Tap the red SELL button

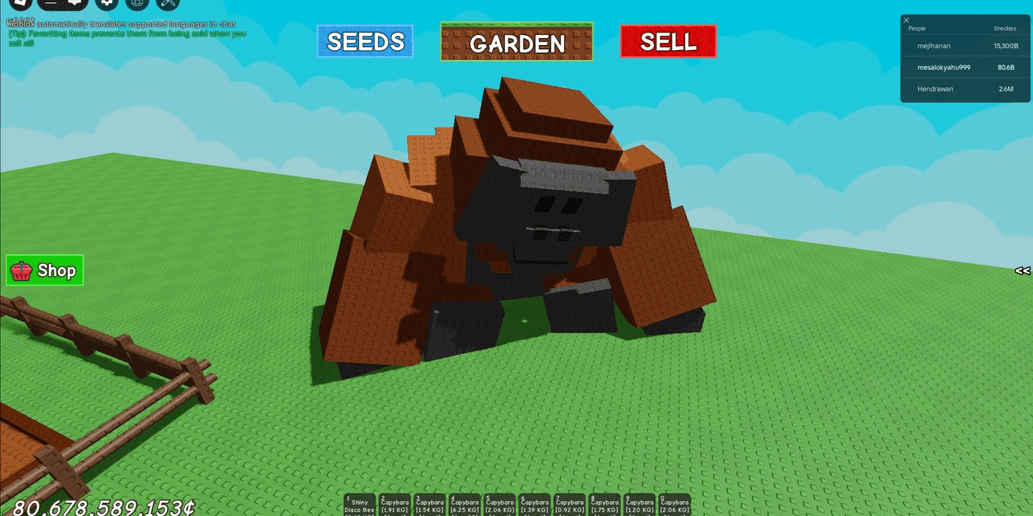pyautogui.click(x=668, y=42)
